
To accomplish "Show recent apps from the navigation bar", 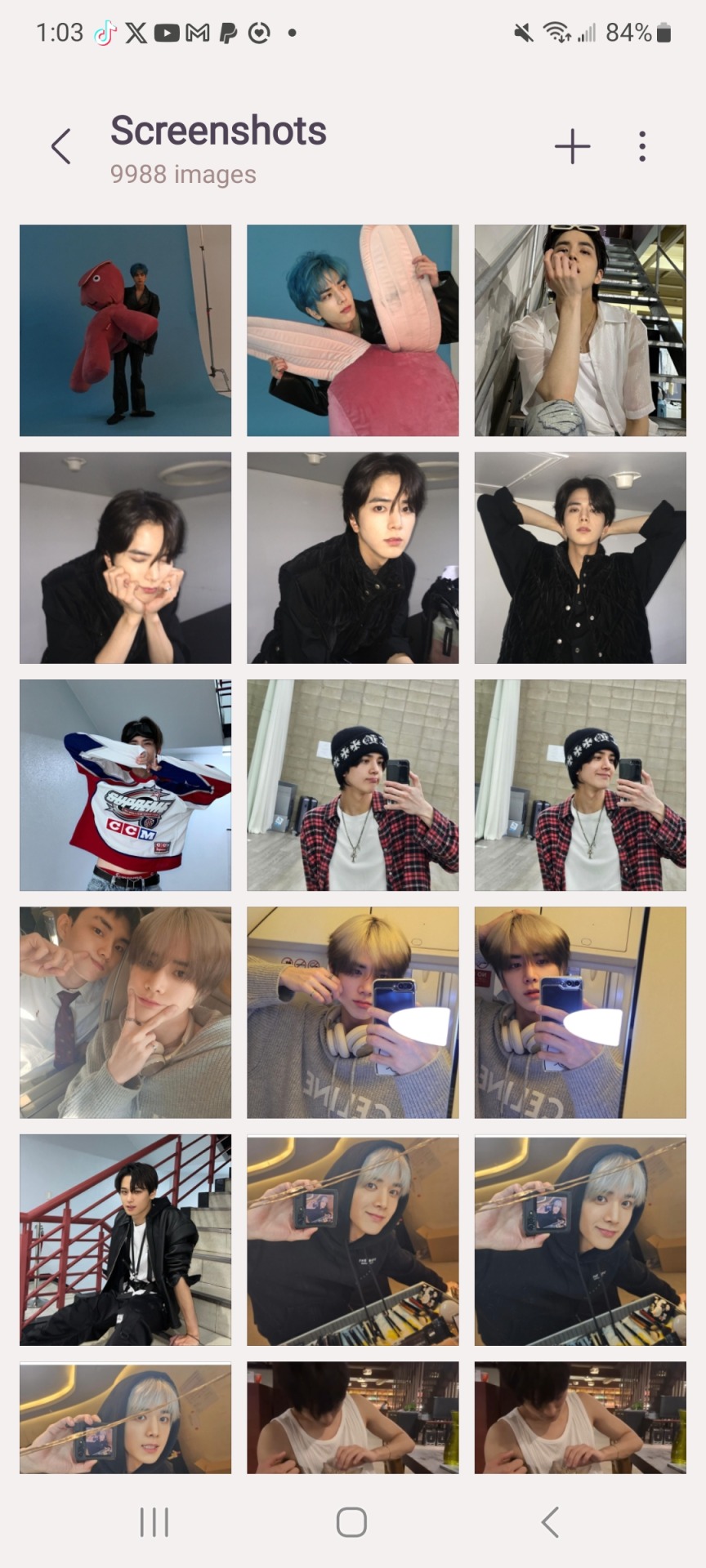I will (x=154, y=1522).
